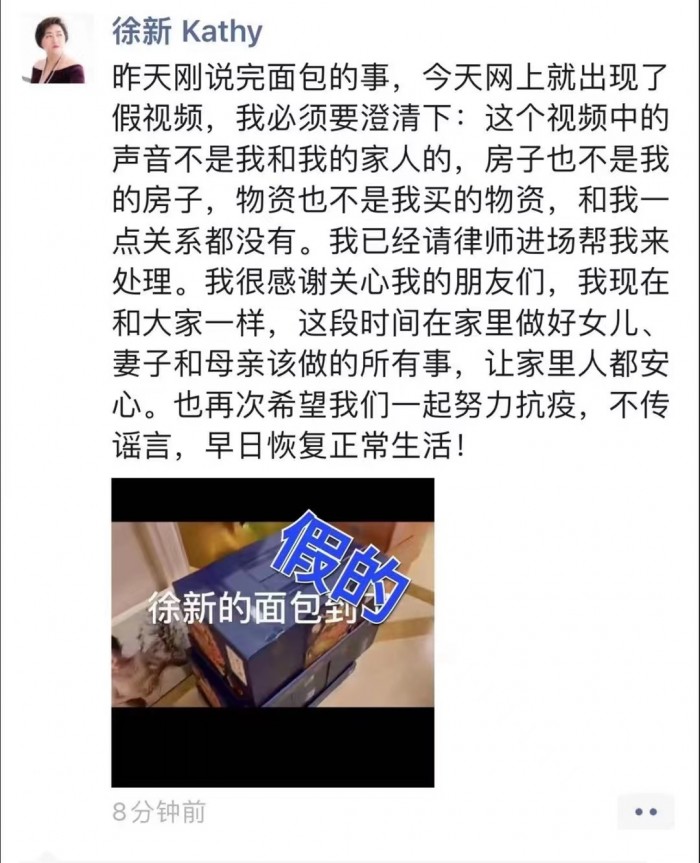Open the like and comment options button
This screenshot has height=863, width=700.
pyautogui.click(x=645, y=812)
